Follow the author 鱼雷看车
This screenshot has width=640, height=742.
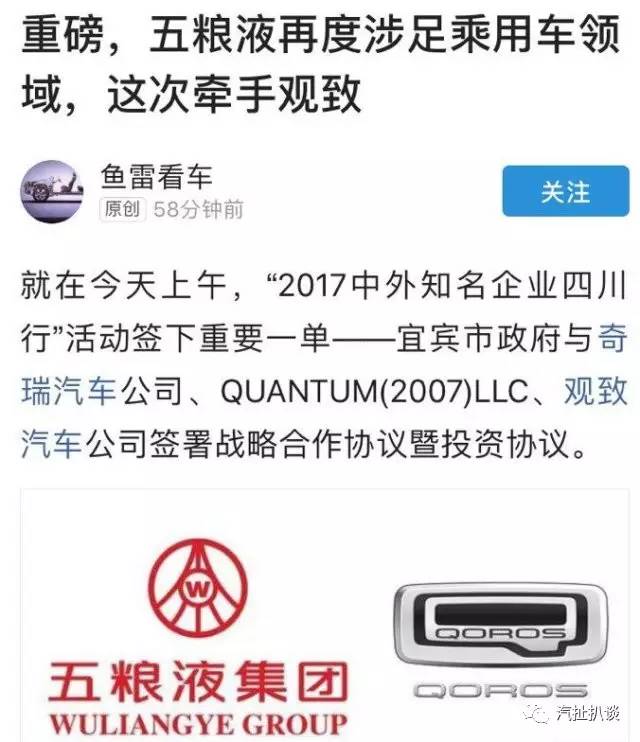(x=565, y=191)
